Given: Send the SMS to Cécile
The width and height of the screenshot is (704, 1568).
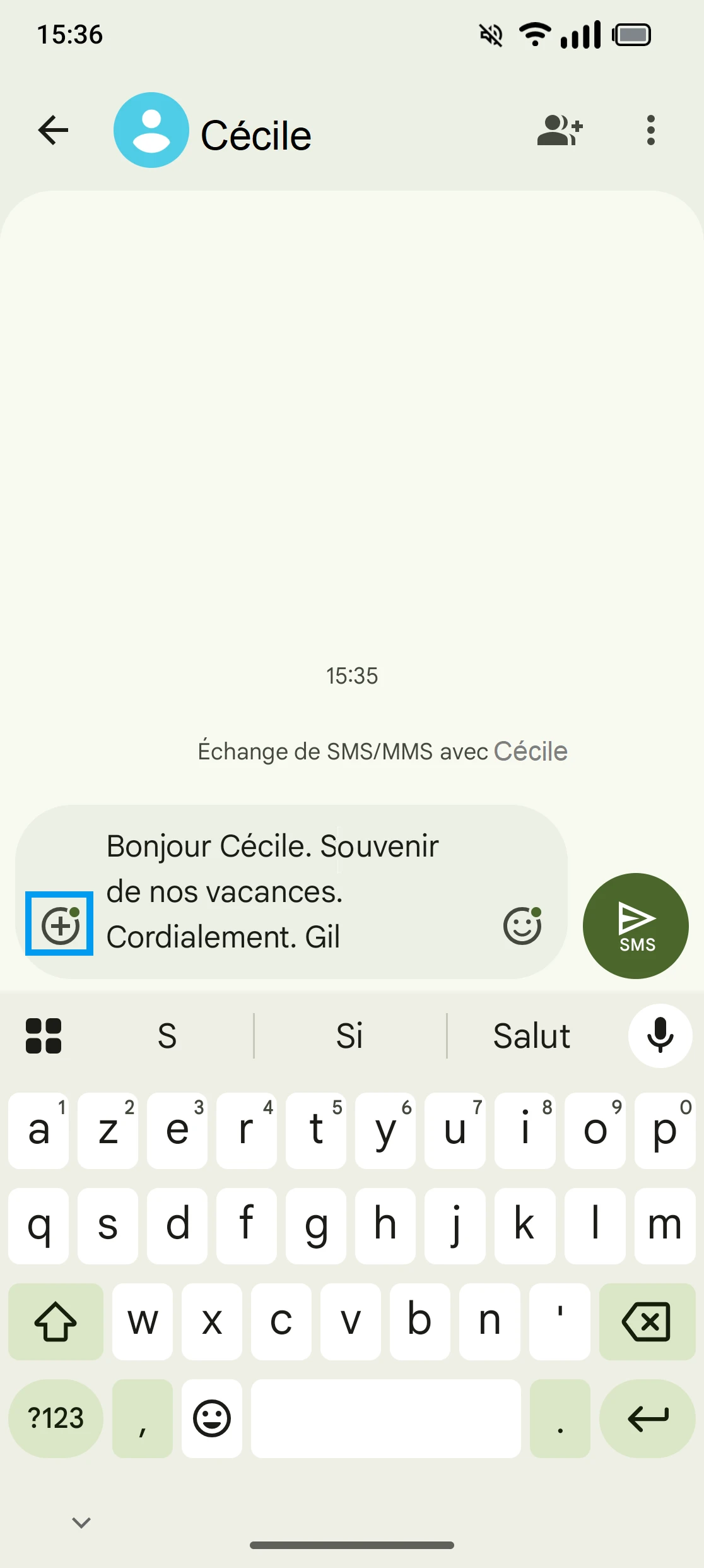Looking at the screenshot, I should pos(635,926).
